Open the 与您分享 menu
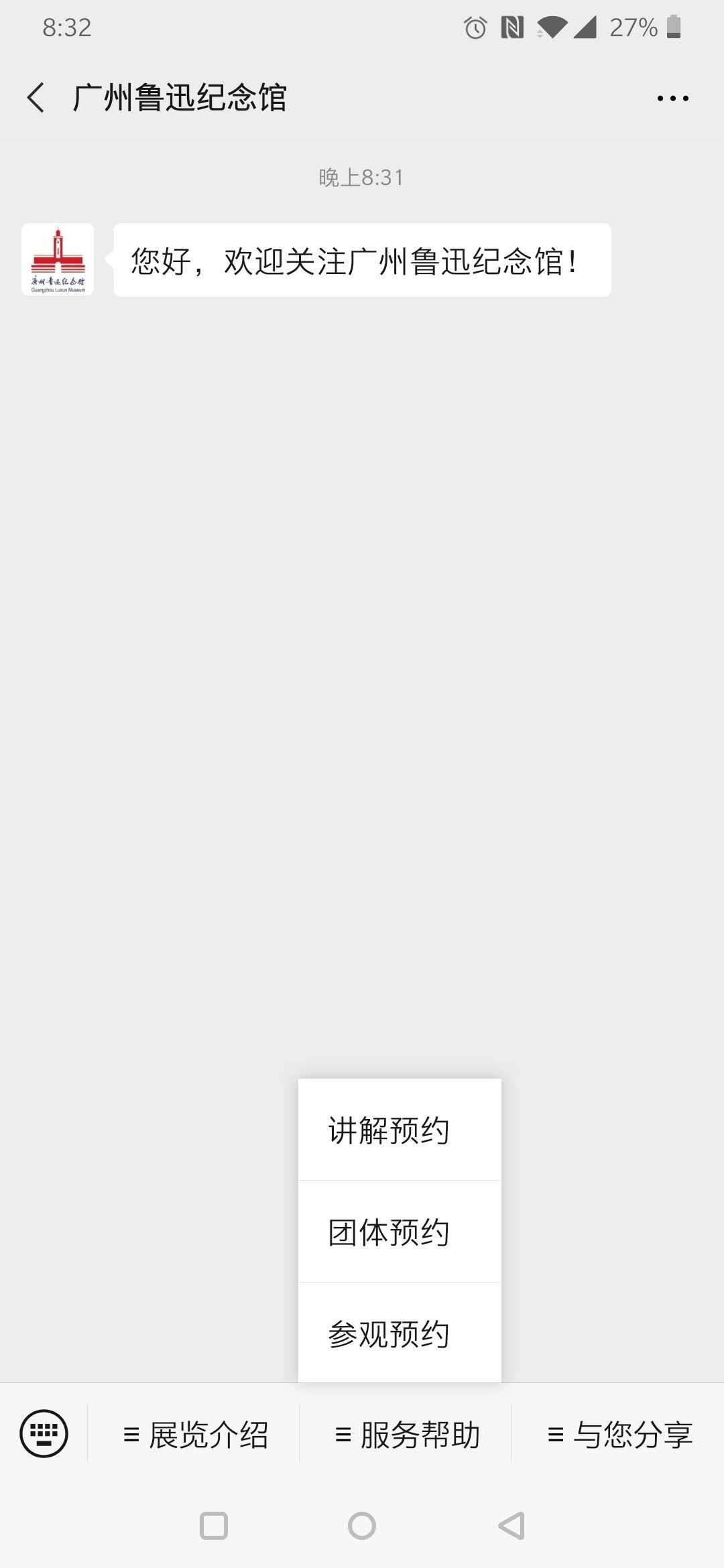The image size is (724, 1568). coord(619,1435)
